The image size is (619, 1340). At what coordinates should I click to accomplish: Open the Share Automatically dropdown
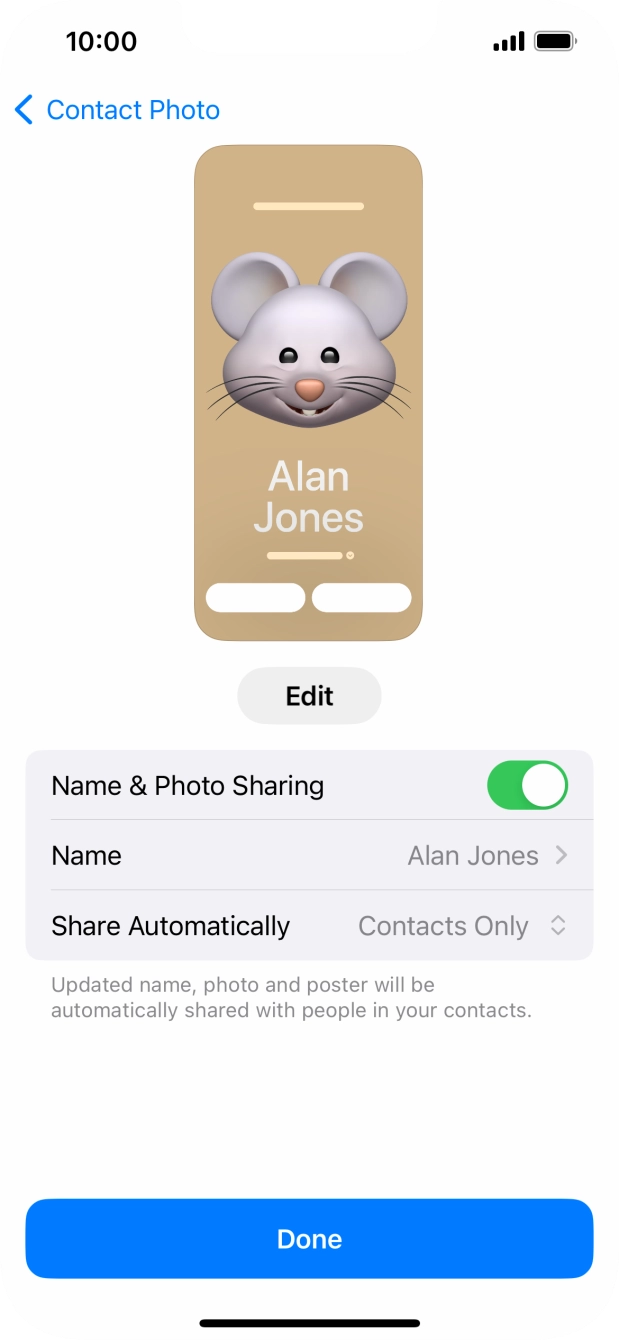(462, 926)
